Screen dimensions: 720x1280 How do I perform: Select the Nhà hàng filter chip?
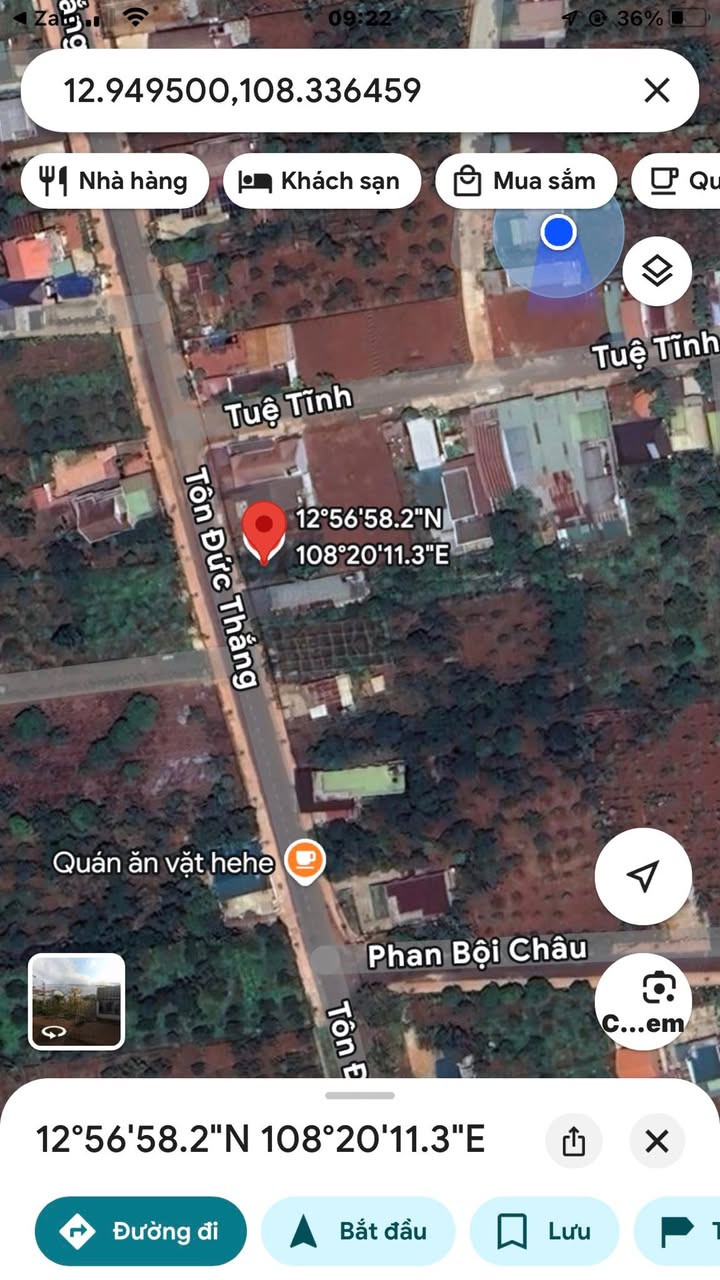click(114, 181)
